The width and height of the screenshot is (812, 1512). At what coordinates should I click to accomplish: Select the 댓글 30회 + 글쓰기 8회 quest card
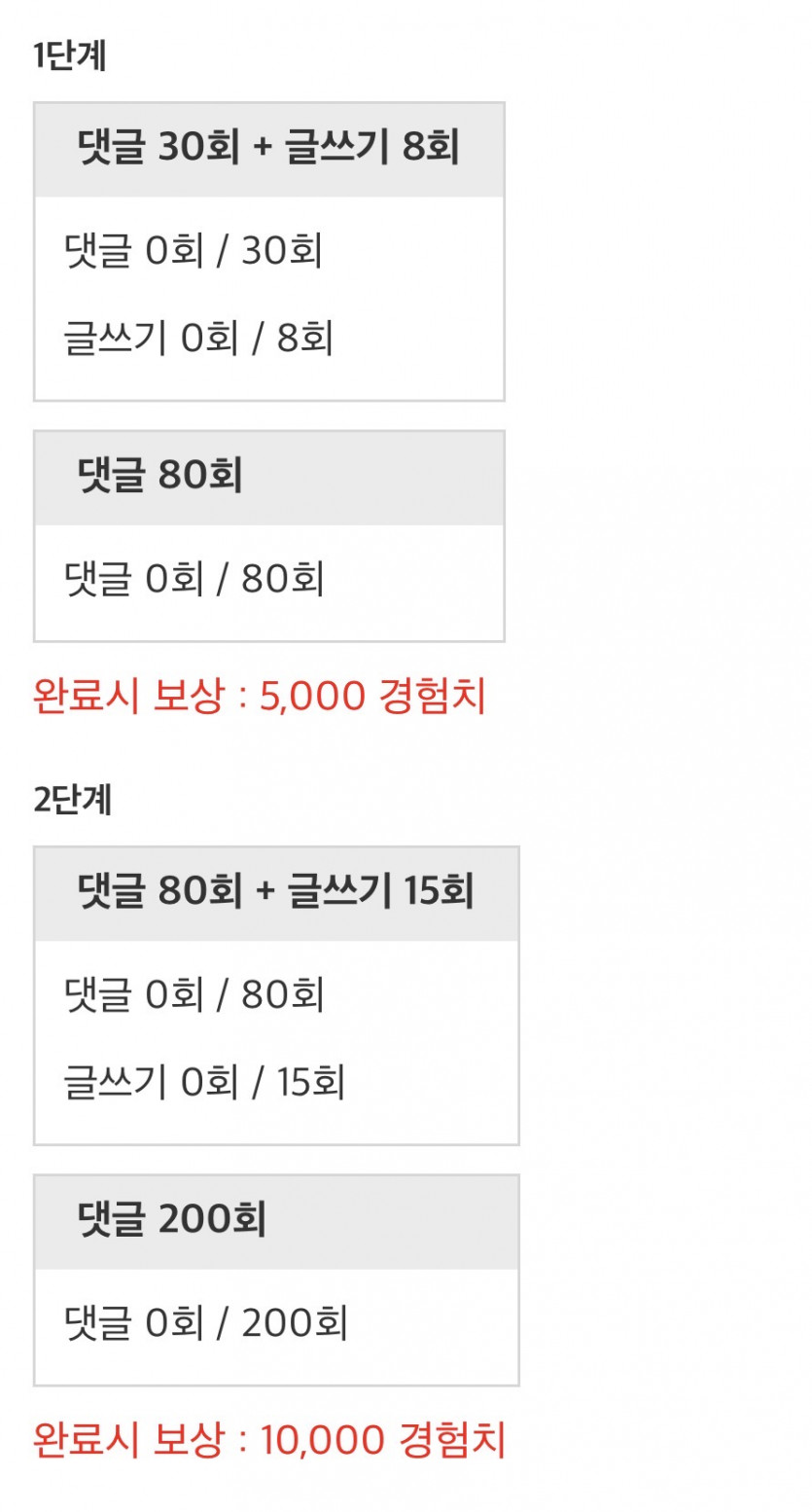(269, 251)
